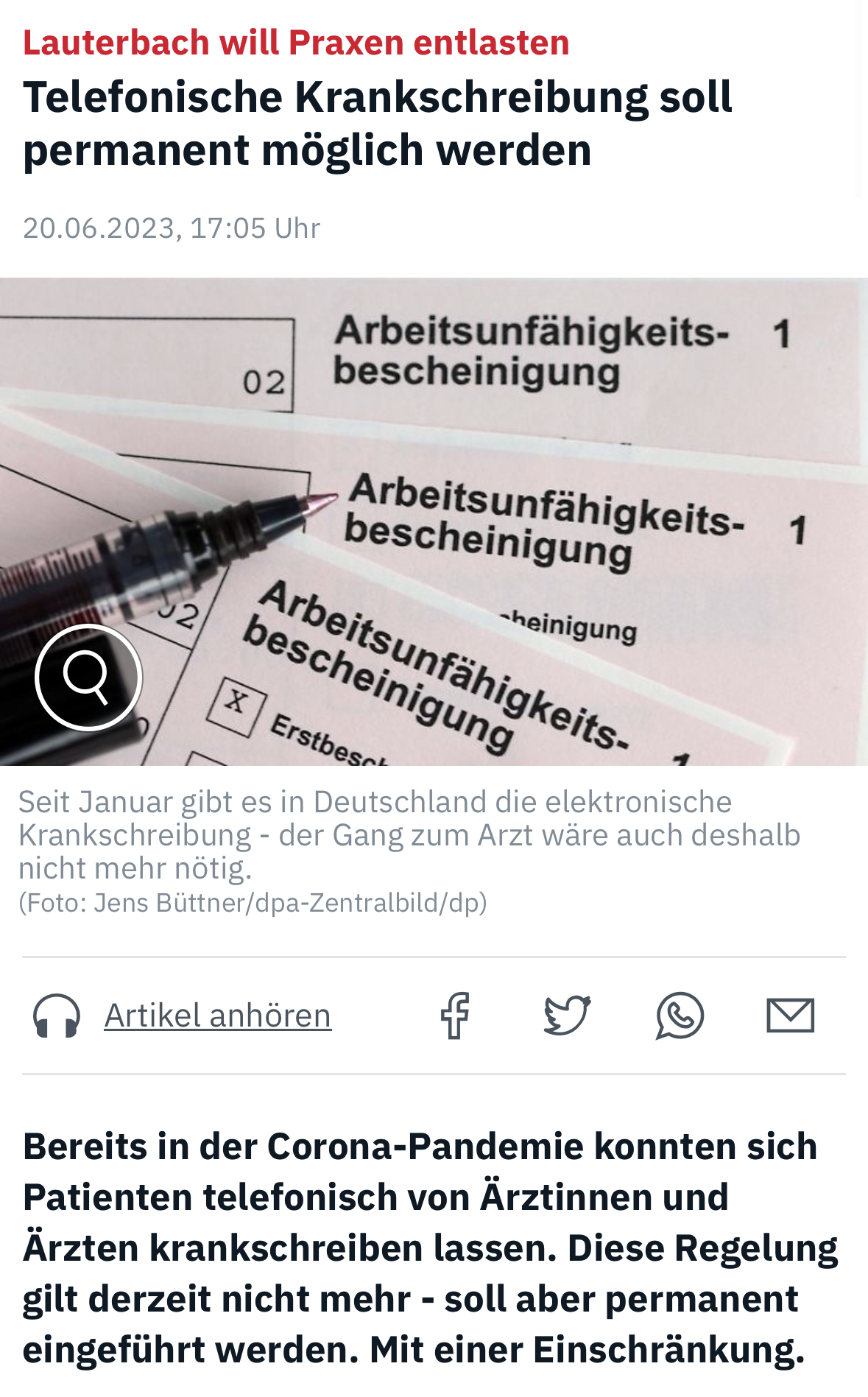
Task: Share the article on Facebook
Action: pos(455,1016)
